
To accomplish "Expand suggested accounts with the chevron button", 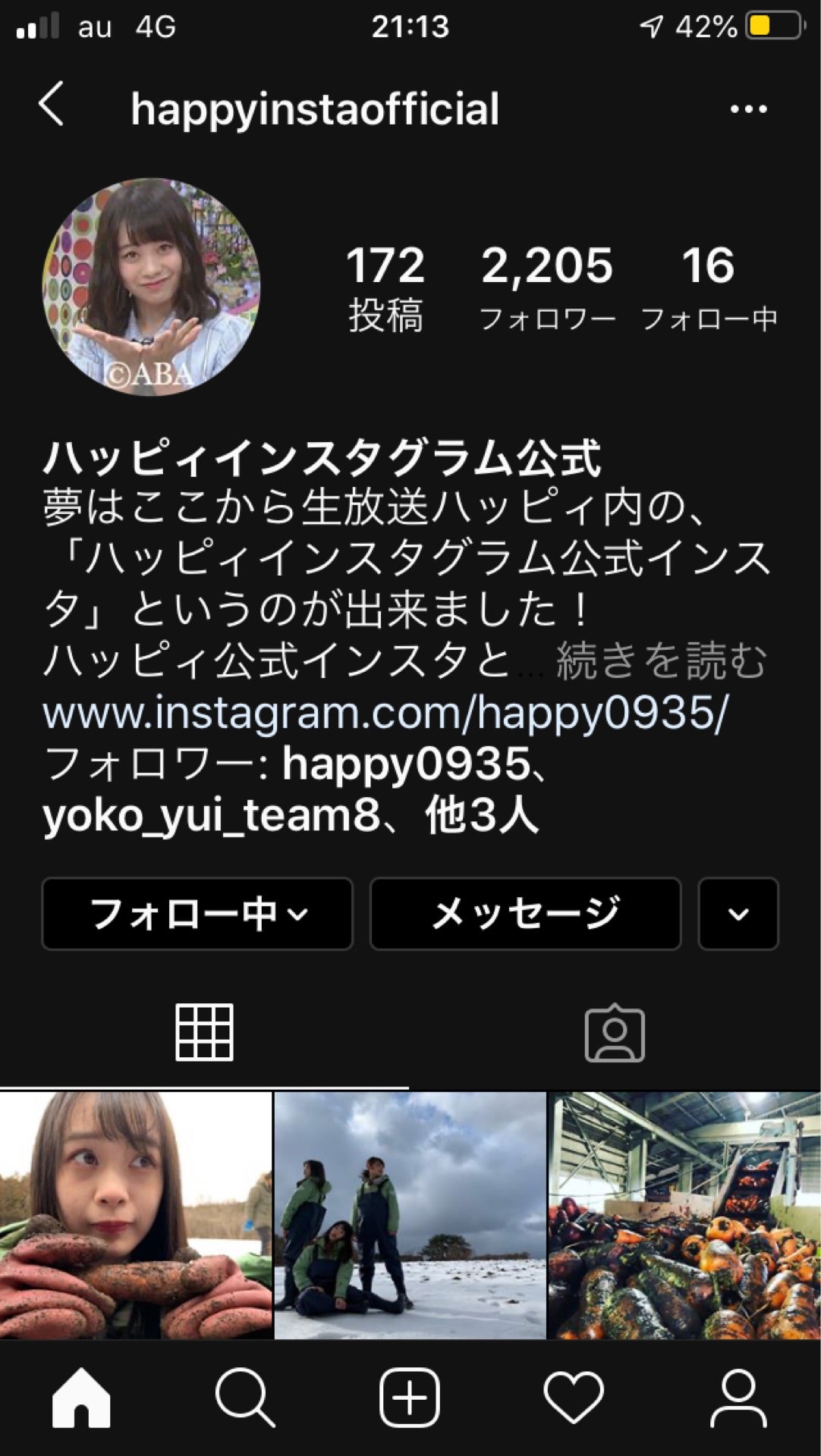I will [x=738, y=914].
